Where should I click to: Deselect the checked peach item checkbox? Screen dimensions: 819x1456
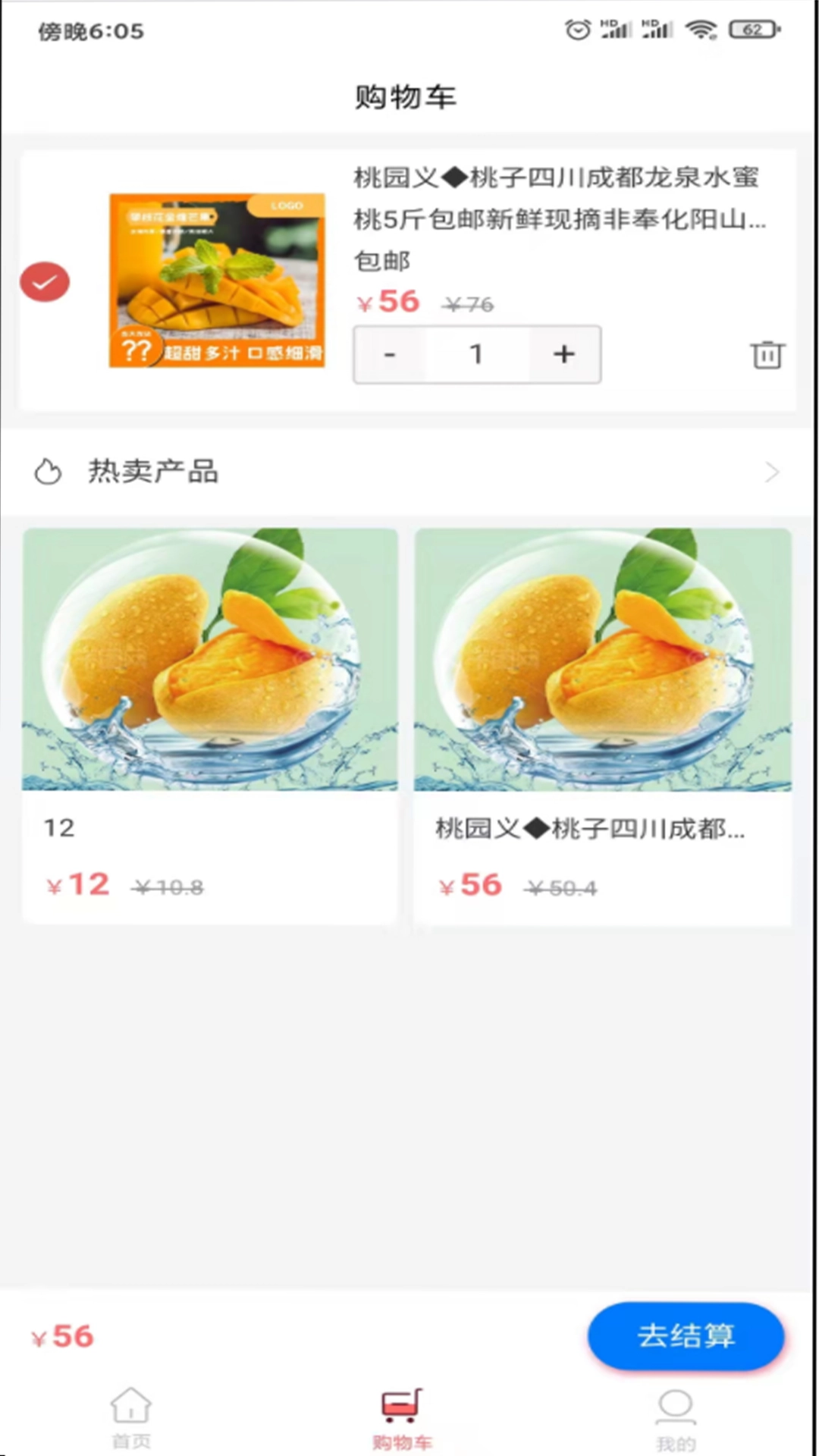point(45,281)
